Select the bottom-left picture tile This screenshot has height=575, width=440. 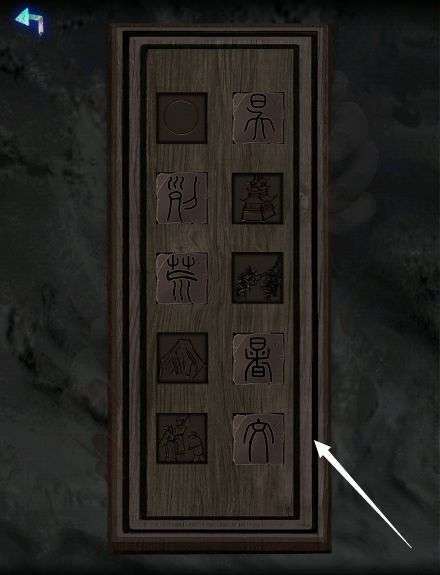click(x=182, y=438)
